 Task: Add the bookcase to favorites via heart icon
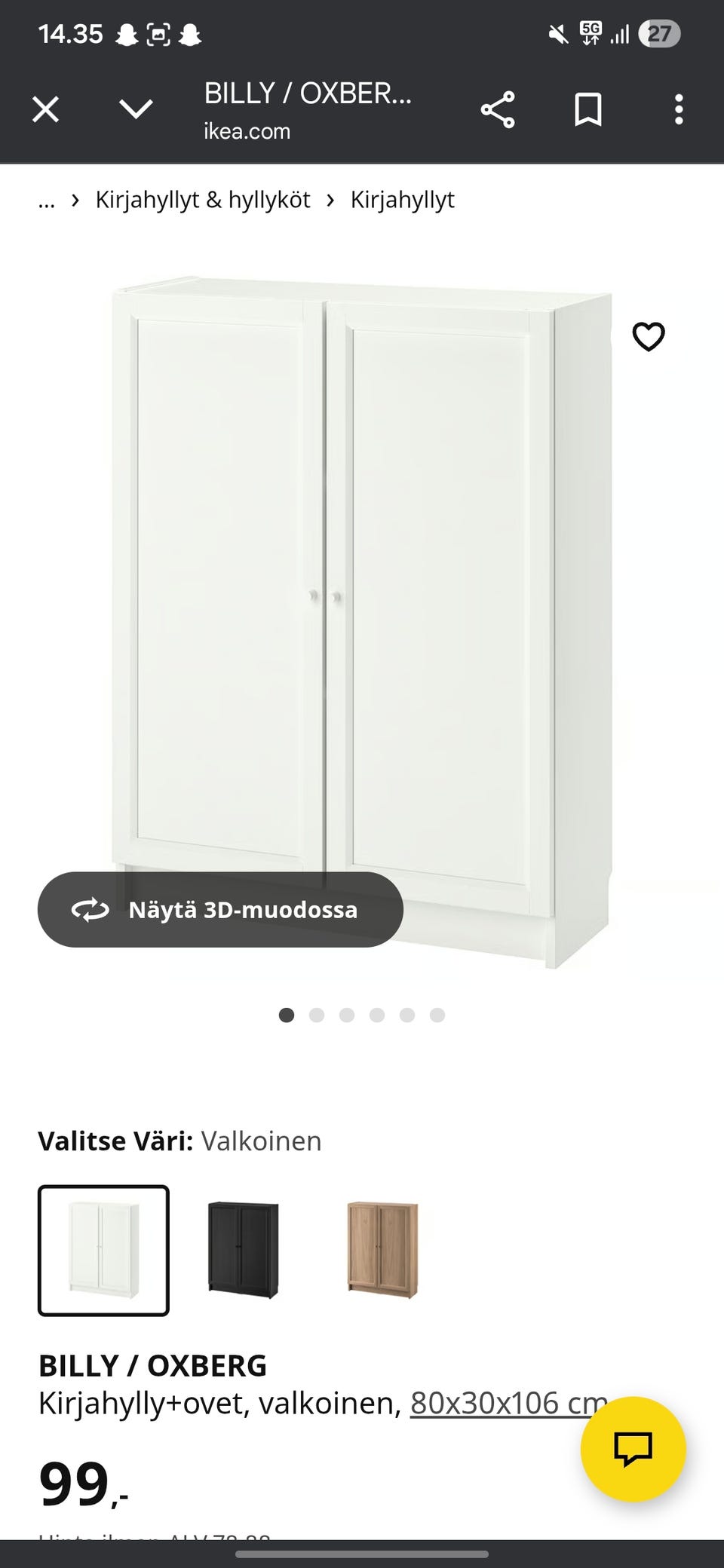[649, 337]
